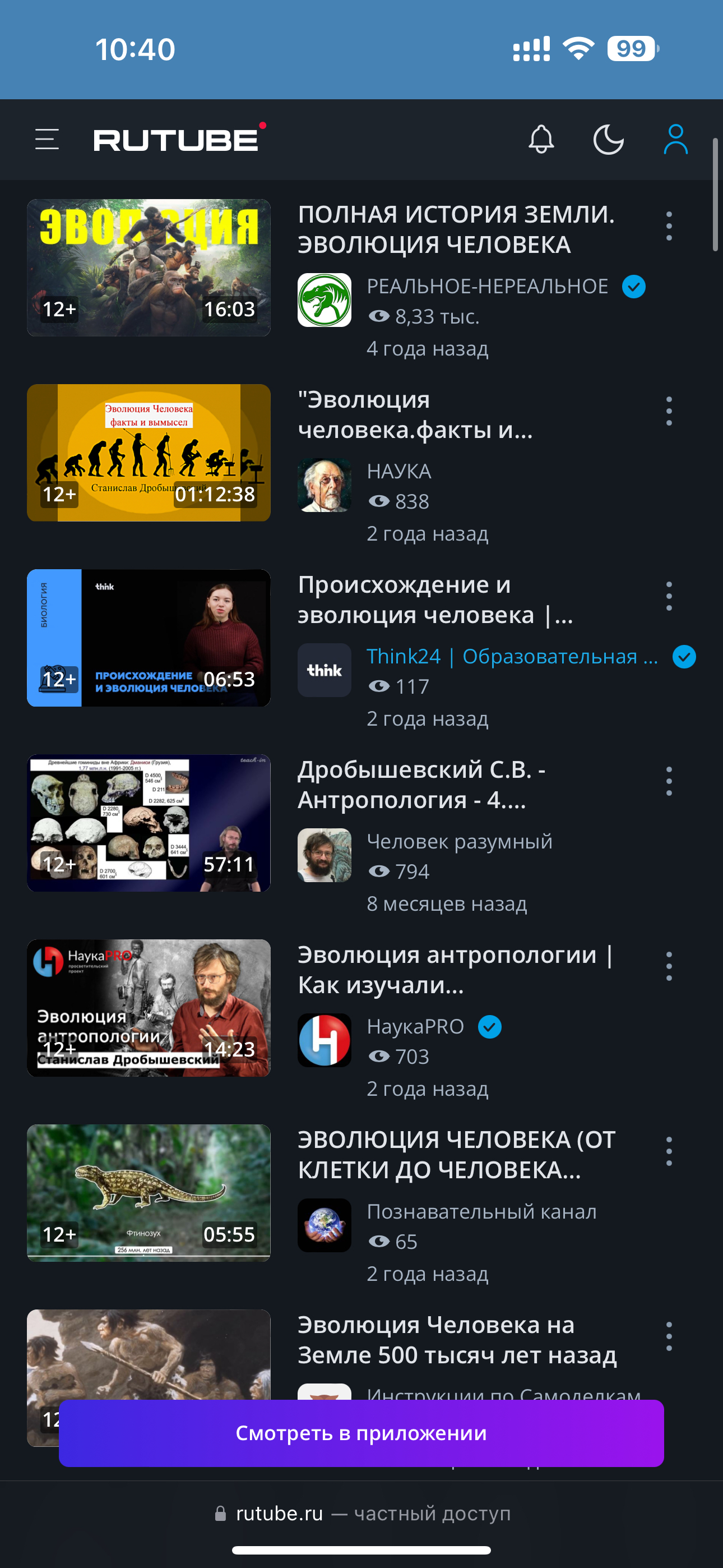Screen dimensions: 723x1568
Task: Play the 01:12:38 факты и вымысел thumbnail
Action: tap(149, 453)
